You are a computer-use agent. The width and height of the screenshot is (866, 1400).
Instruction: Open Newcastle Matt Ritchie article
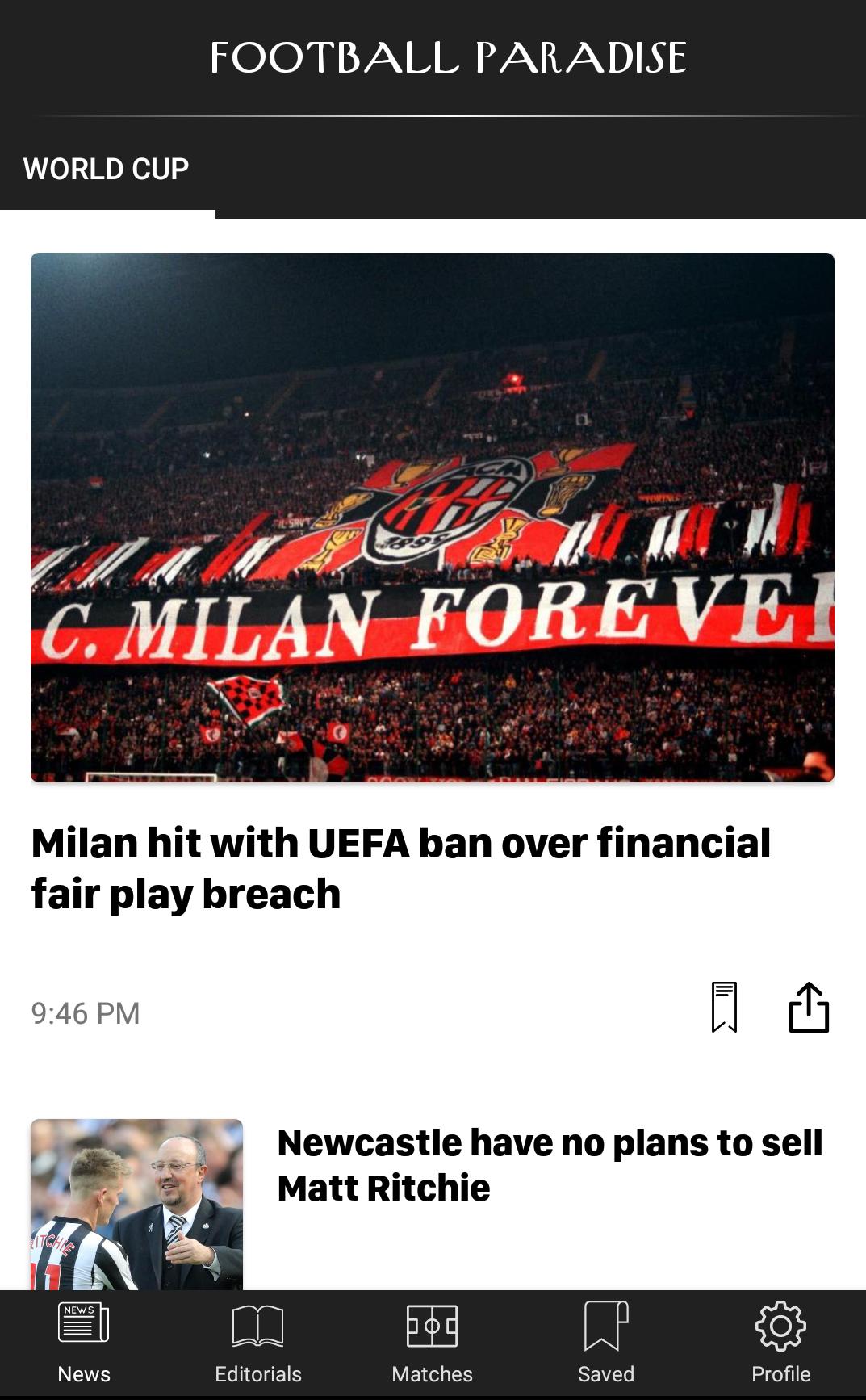click(549, 1165)
